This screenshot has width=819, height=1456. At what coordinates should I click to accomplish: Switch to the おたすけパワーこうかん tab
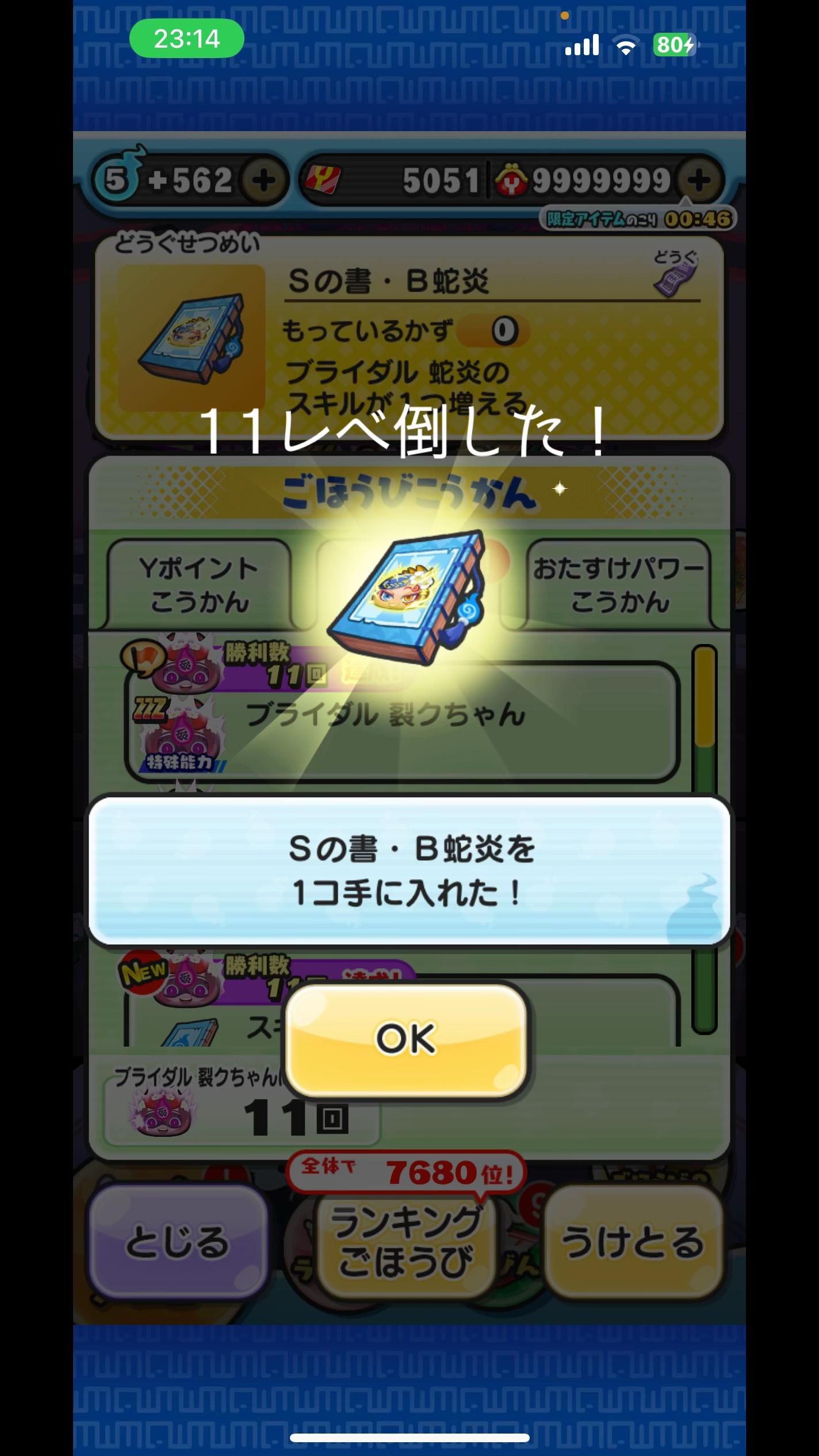click(619, 585)
